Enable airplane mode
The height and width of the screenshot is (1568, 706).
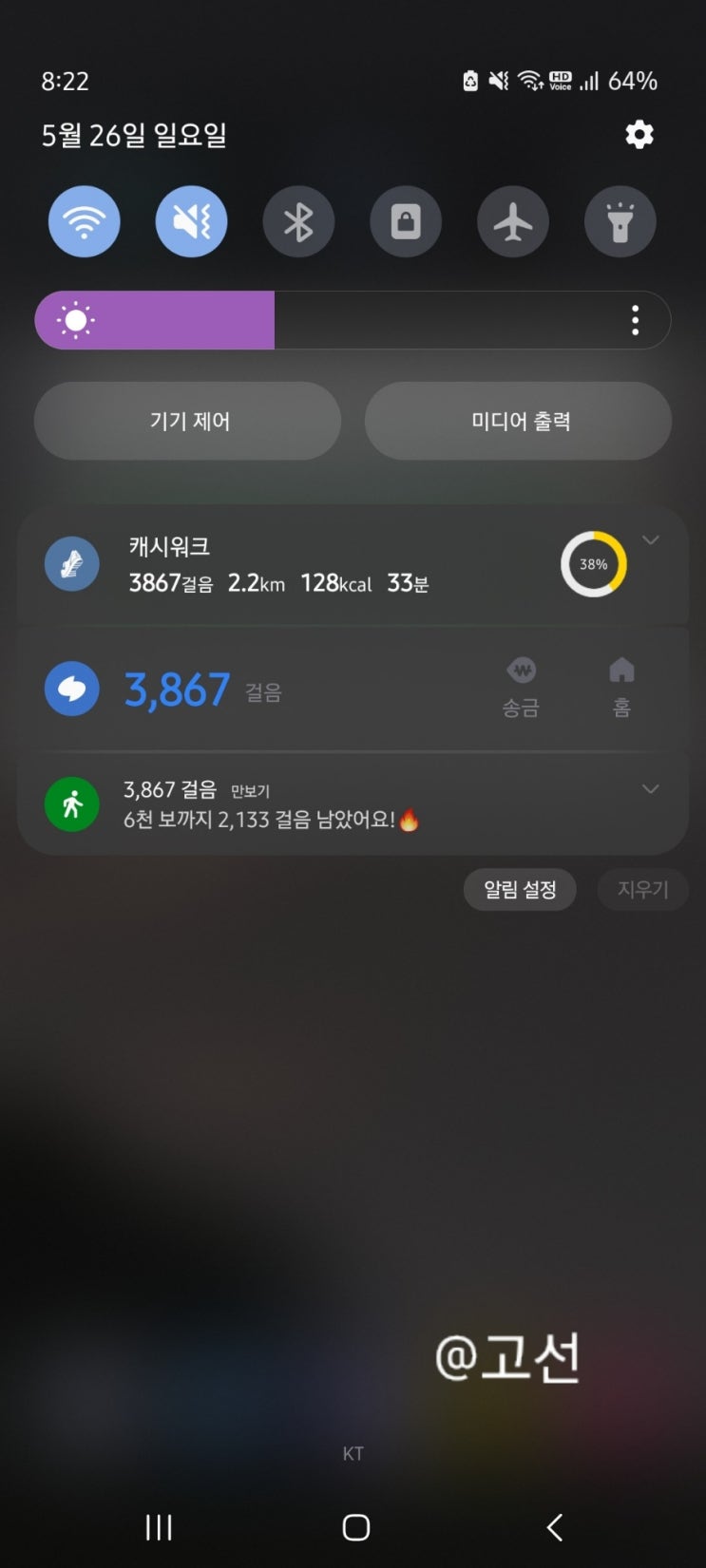coord(513,222)
